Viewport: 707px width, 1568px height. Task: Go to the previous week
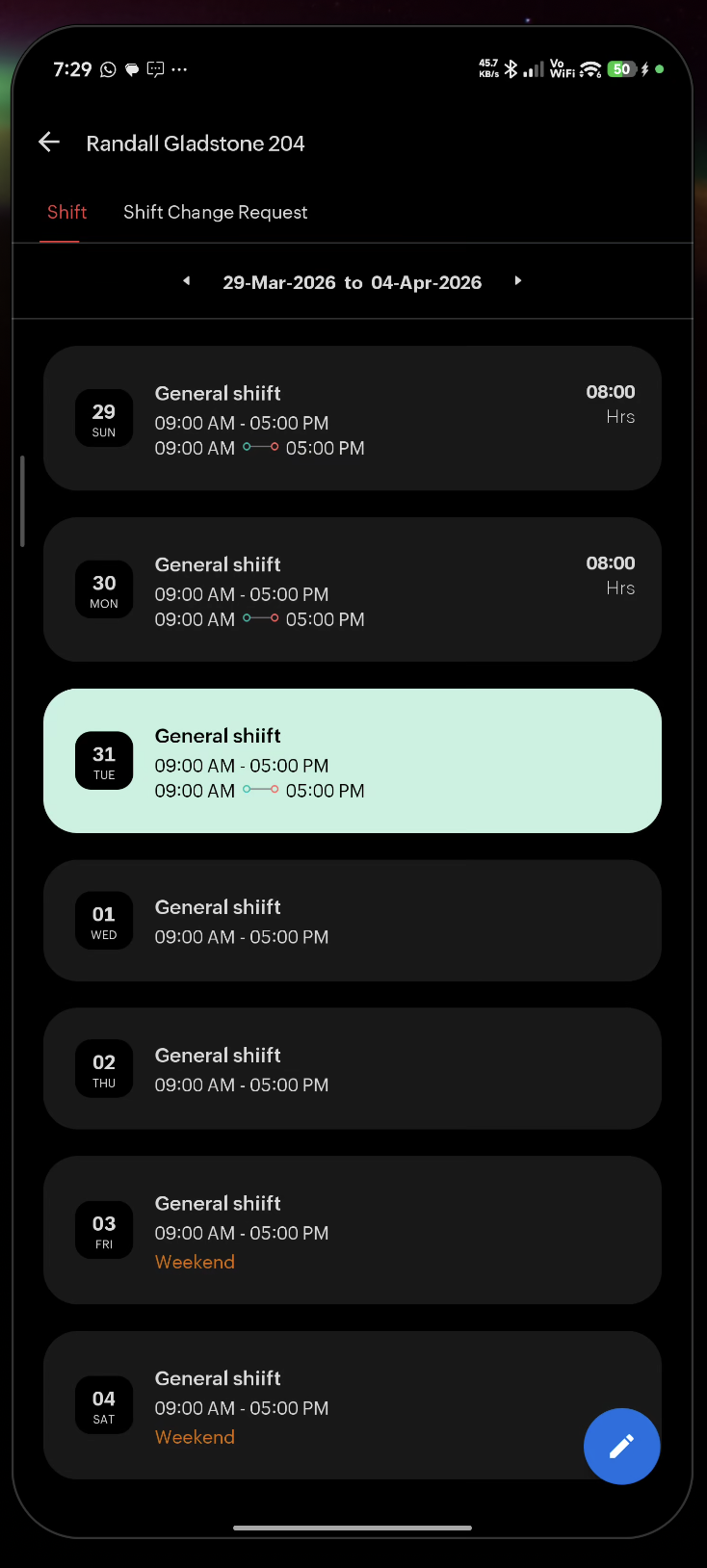coord(187,281)
